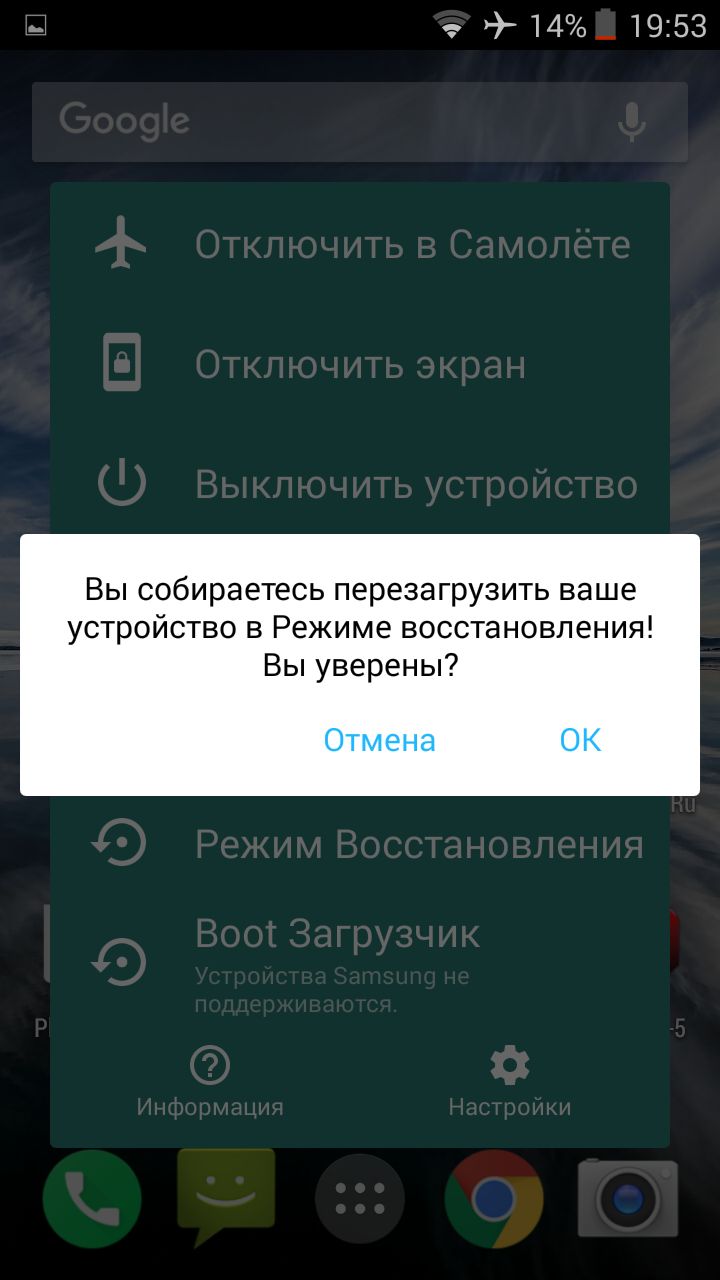Confirm the recovery mode reboot with OK
720x1280 pixels.
[x=580, y=740]
